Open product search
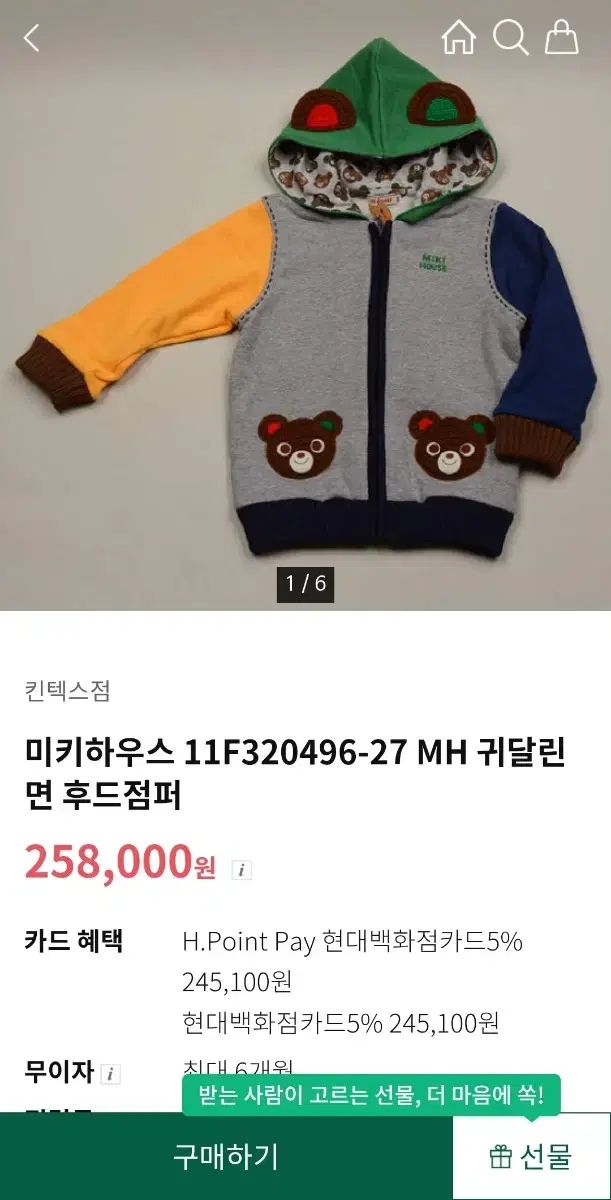Screen dimensions: 611x1200 coord(510,38)
